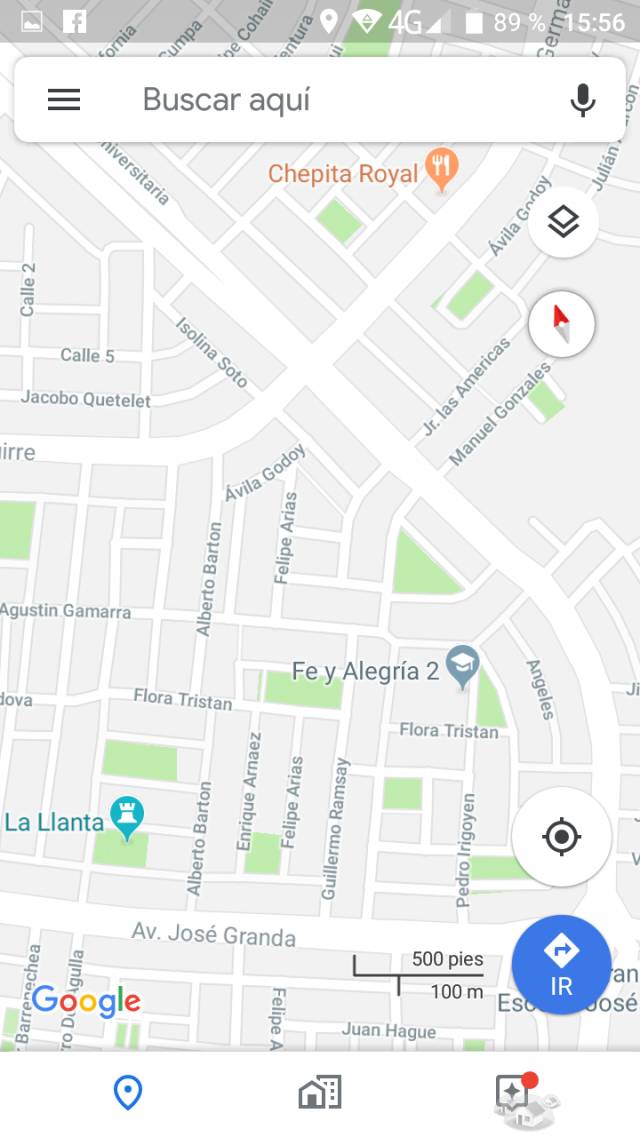Center map on my current location
Image resolution: width=640 pixels, height=1137 pixels.
[x=561, y=837]
